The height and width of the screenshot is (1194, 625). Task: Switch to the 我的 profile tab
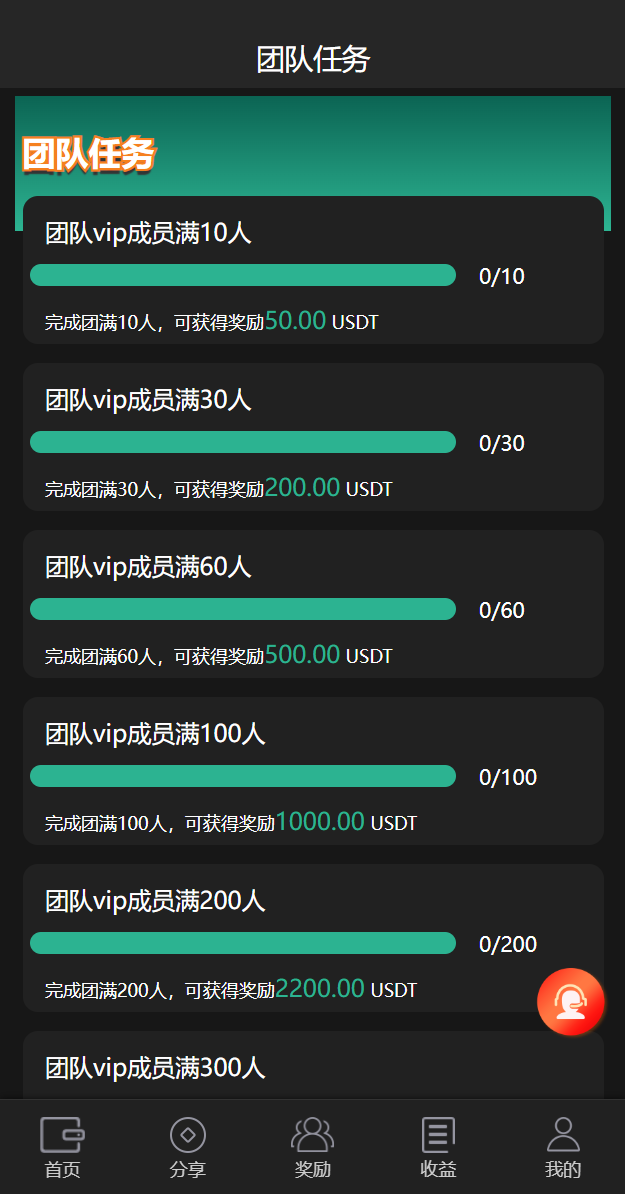click(563, 1147)
